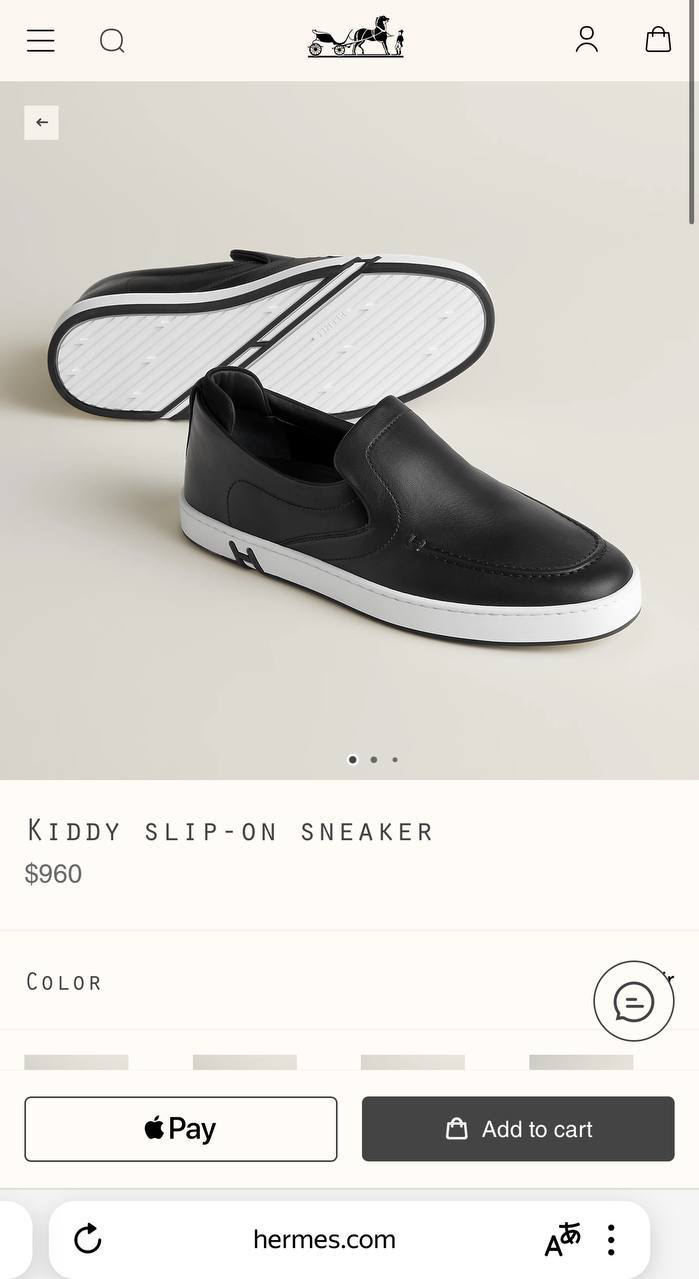Add the sneaker to cart
The height and width of the screenshot is (1279, 699).
pos(518,1129)
